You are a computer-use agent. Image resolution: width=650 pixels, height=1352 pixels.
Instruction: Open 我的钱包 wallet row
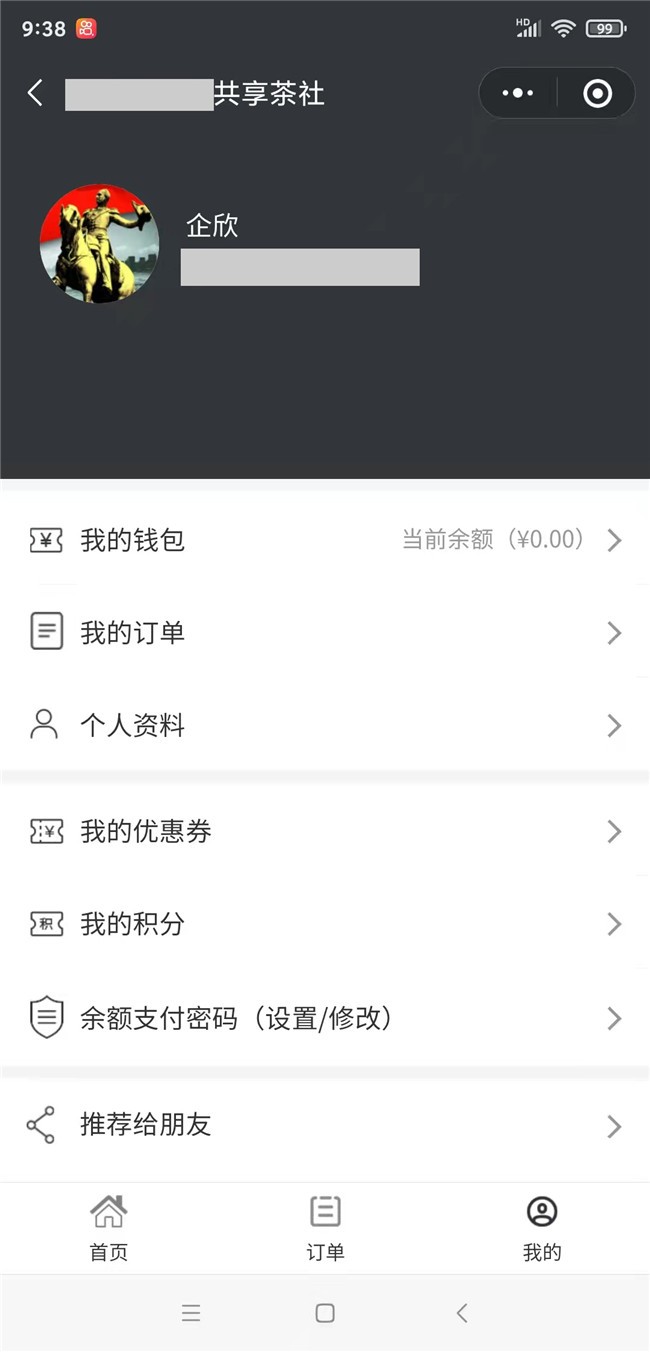[325, 540]
